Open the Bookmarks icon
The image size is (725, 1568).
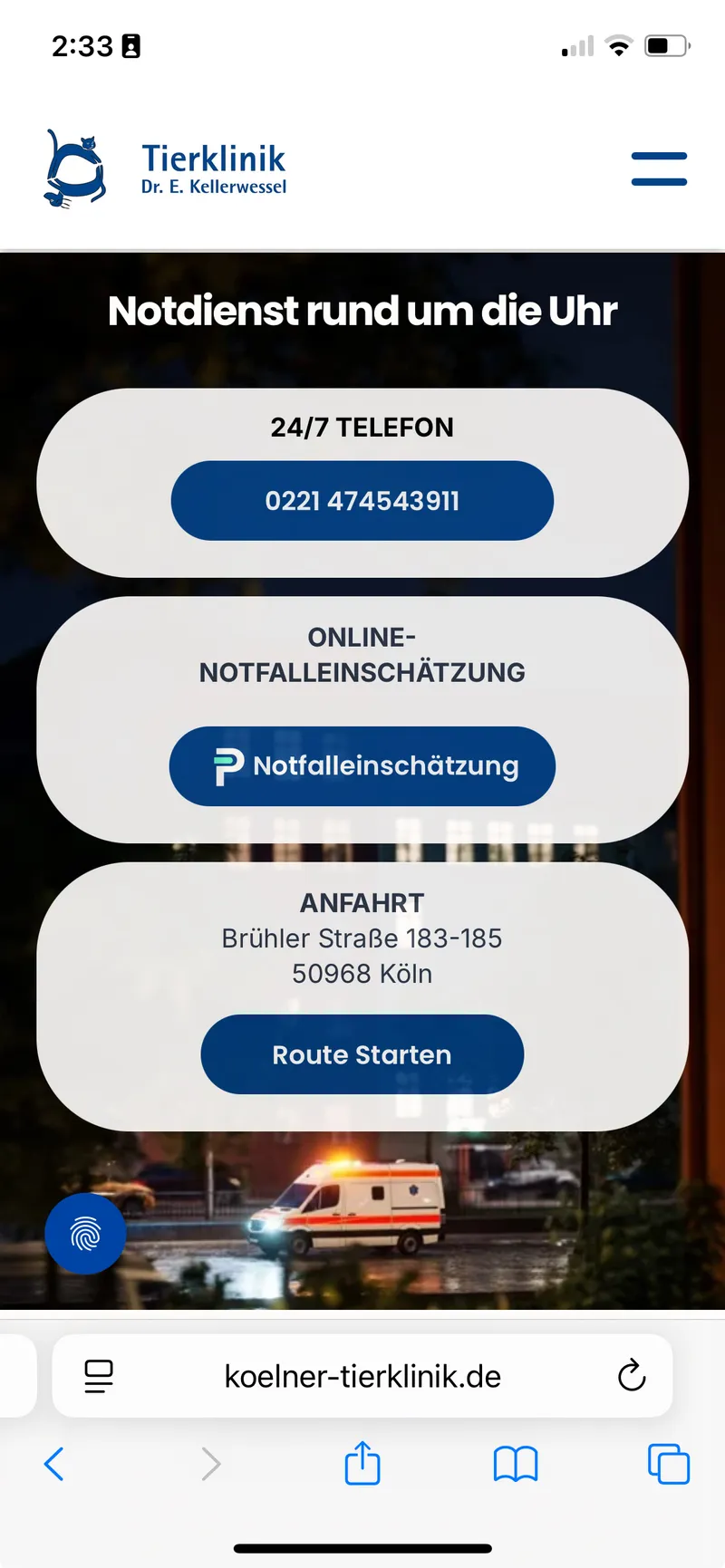tap(515, 1464)
